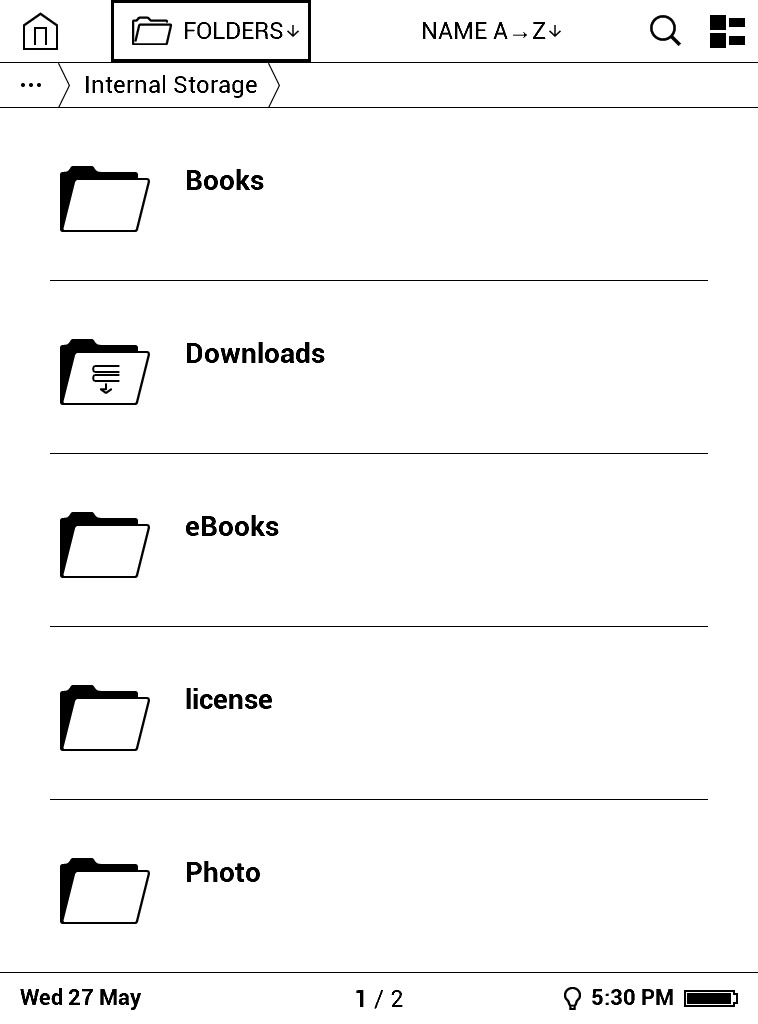Image resolution: width=758 pixels, height=1024 pixels.
Task: Go to the home screen
Action: point(40,31)
